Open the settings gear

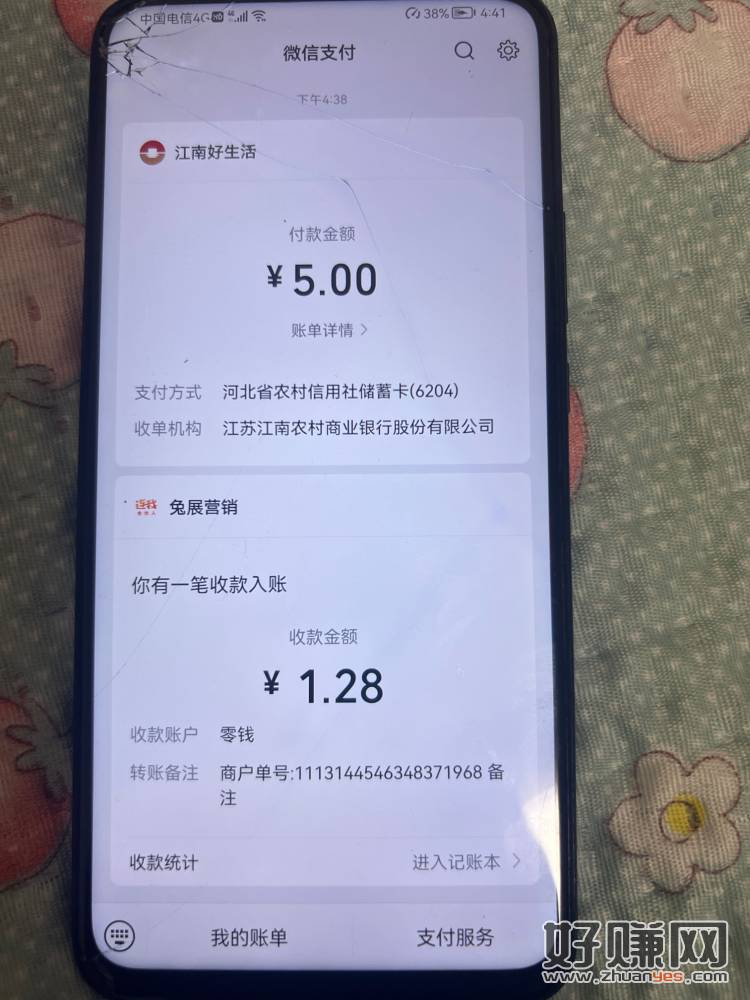pos(508,51)
